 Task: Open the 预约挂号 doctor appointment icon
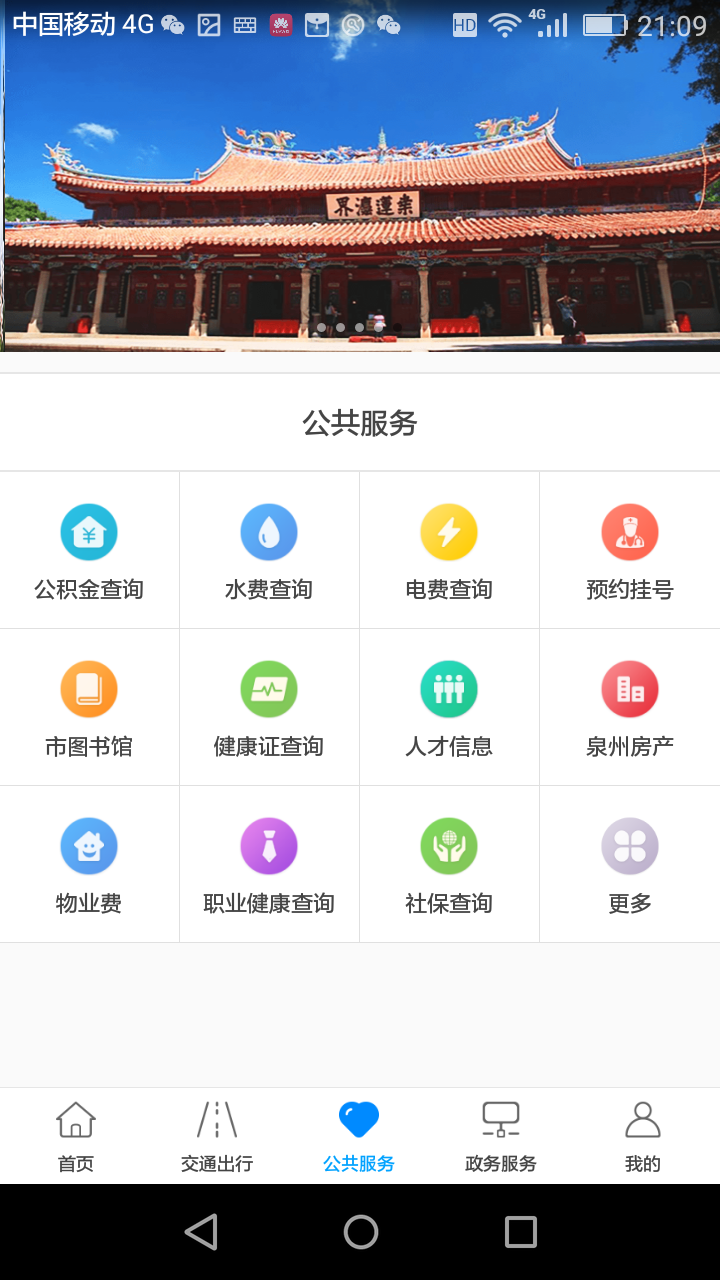point(629,532)
